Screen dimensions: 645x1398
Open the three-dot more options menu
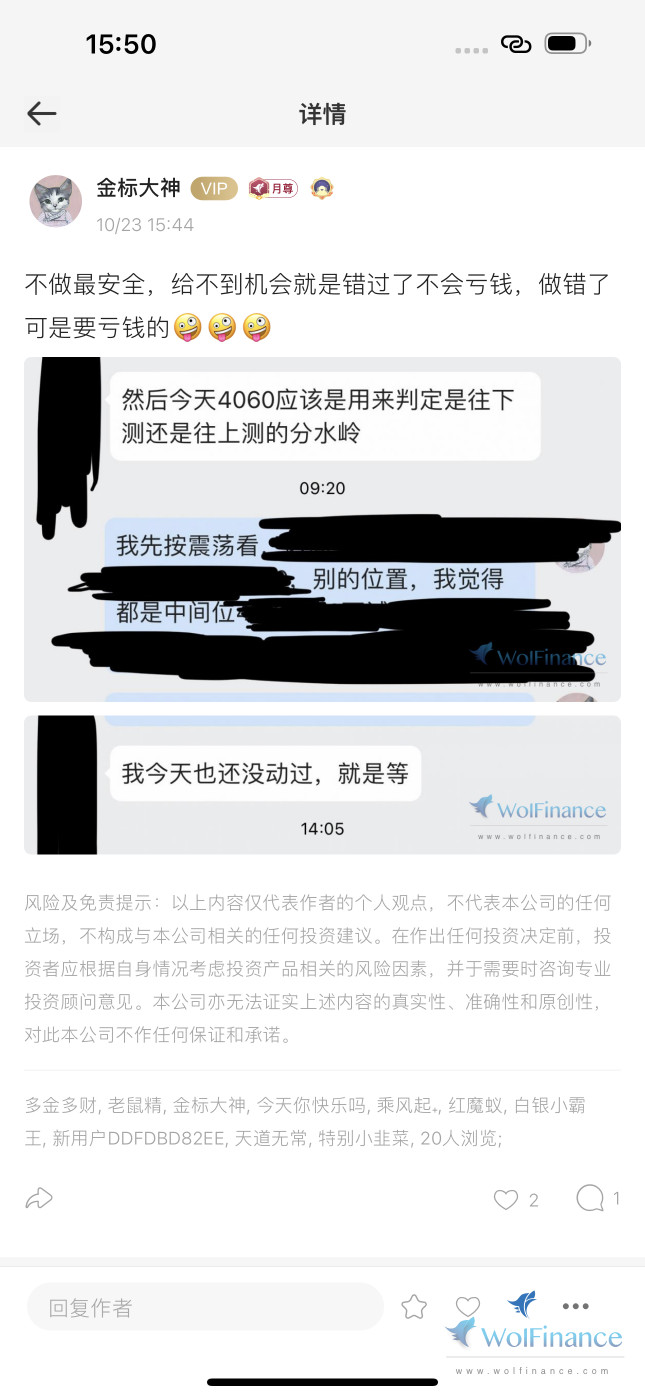[x=576, y=1306]
